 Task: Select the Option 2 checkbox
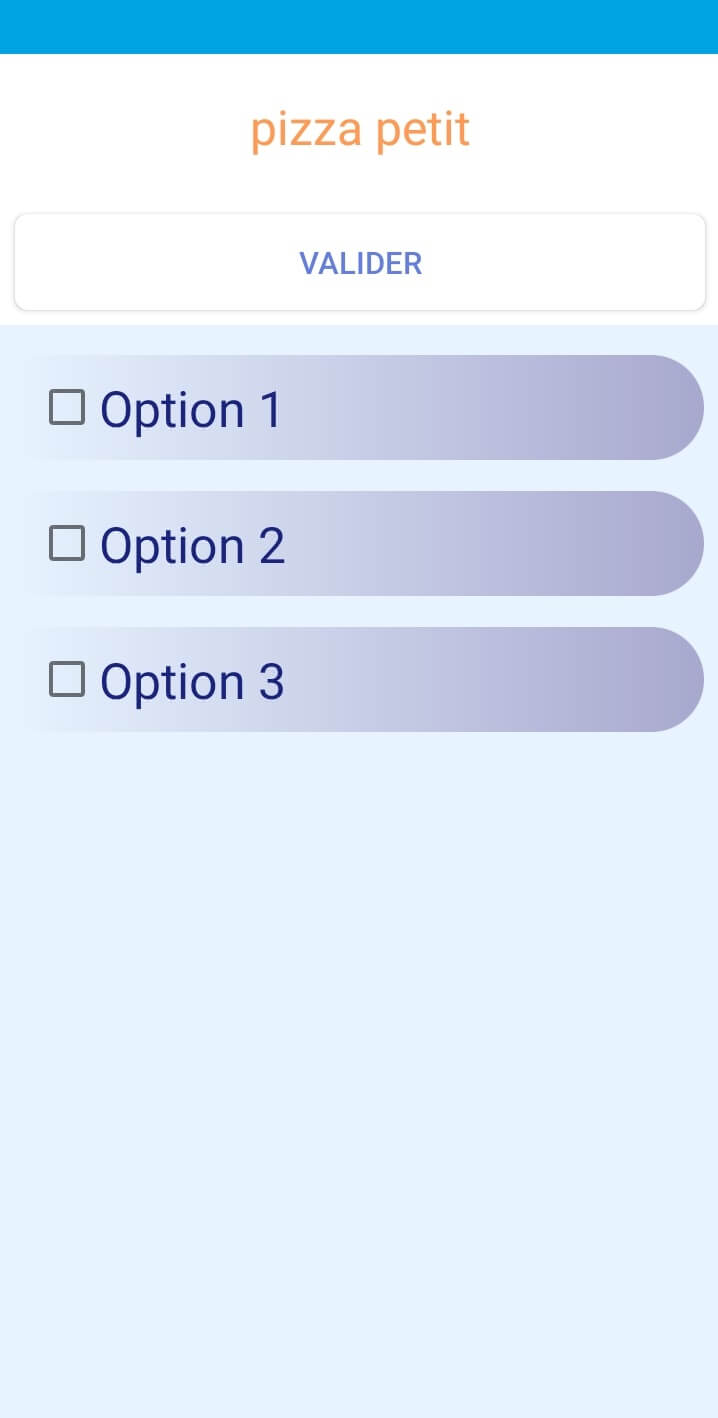coord(67,543)
